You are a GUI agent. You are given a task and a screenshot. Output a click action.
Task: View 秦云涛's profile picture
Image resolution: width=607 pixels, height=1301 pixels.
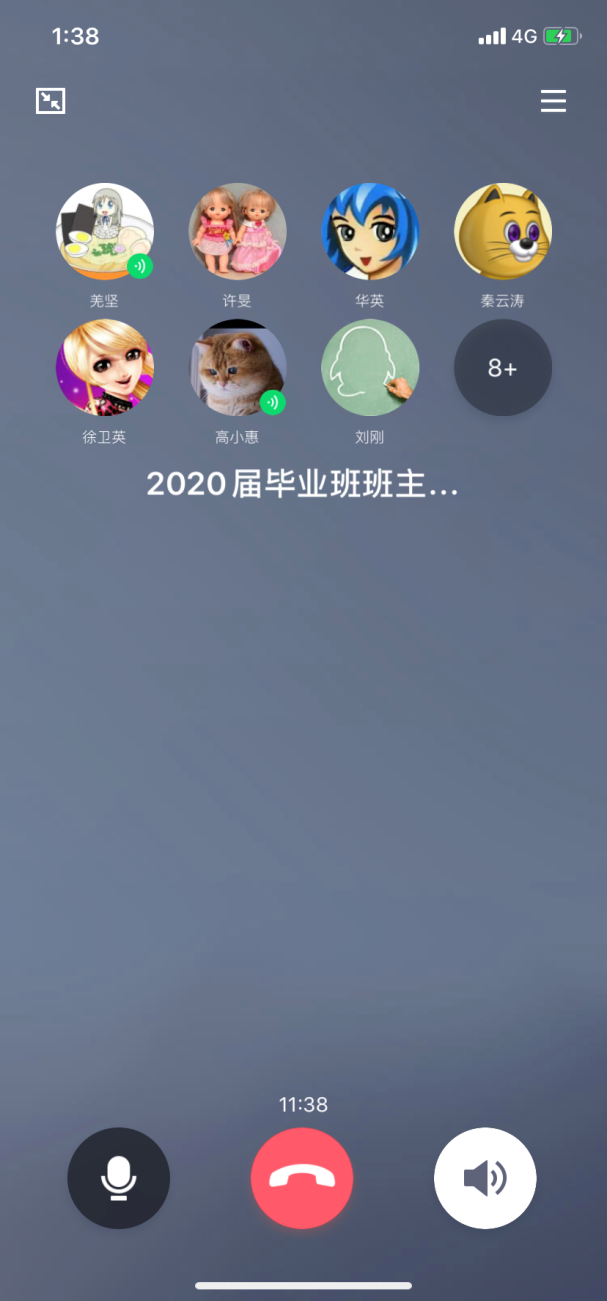502,232
